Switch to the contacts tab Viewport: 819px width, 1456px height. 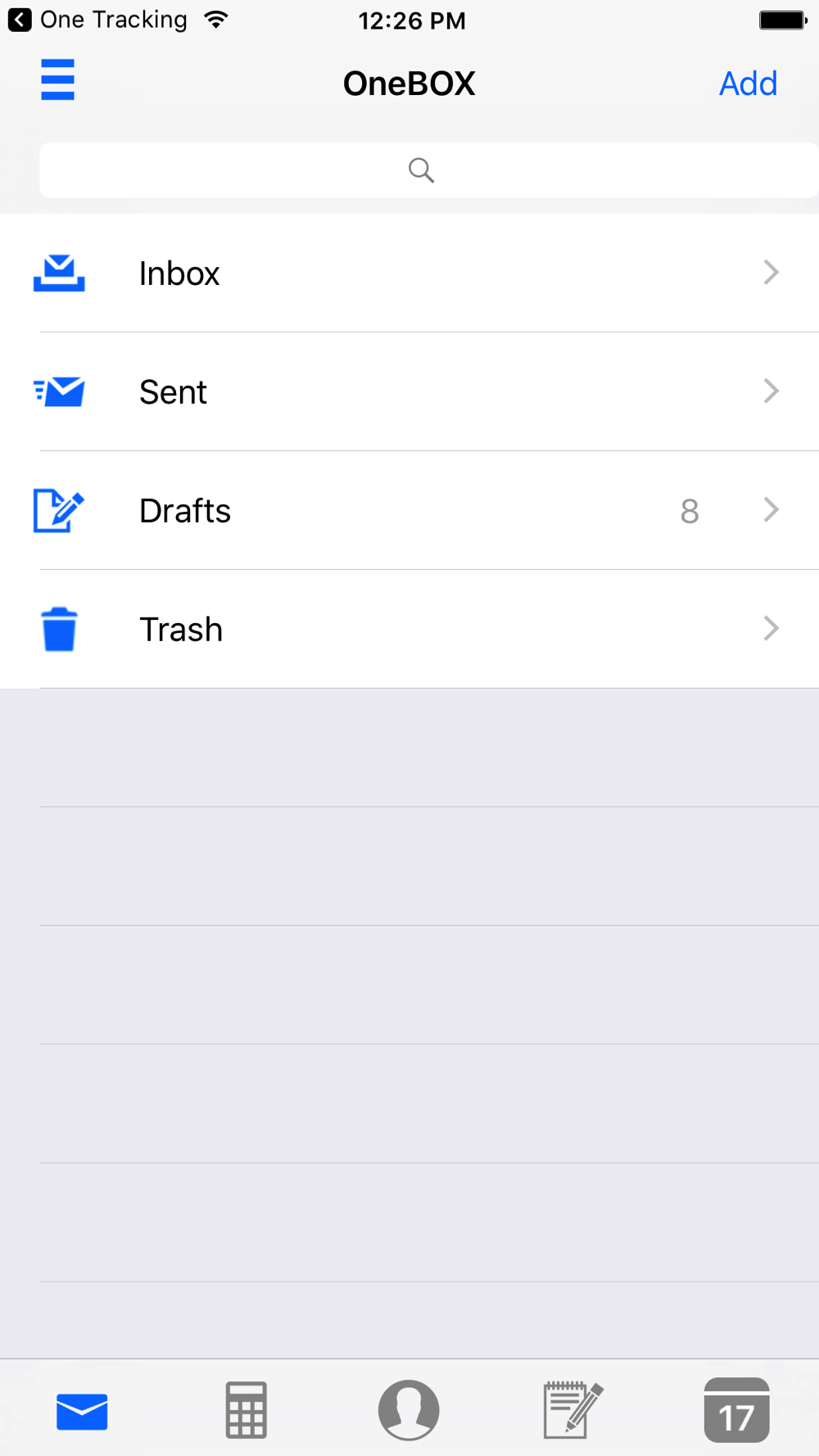(409, 1410)
